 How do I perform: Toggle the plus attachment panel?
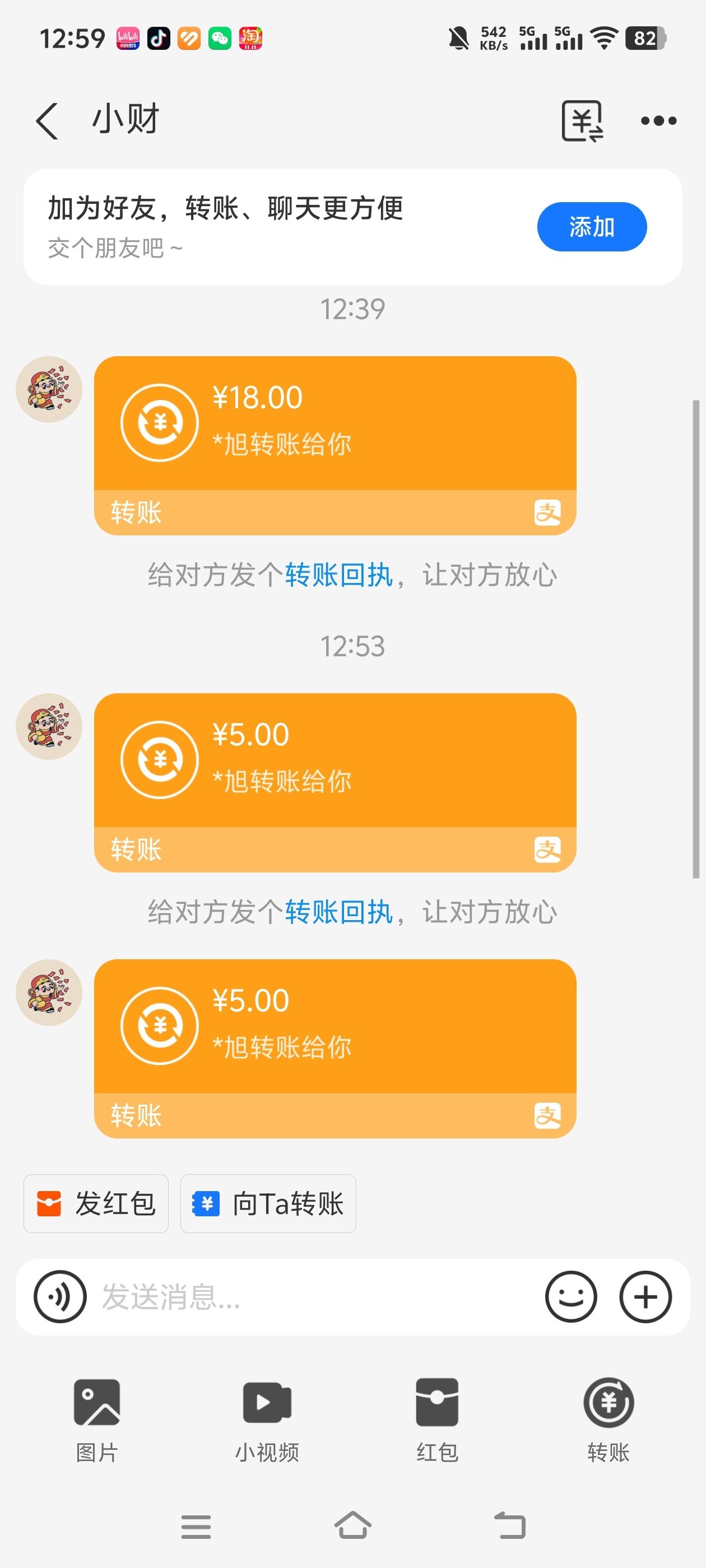tap(645, 1297)
